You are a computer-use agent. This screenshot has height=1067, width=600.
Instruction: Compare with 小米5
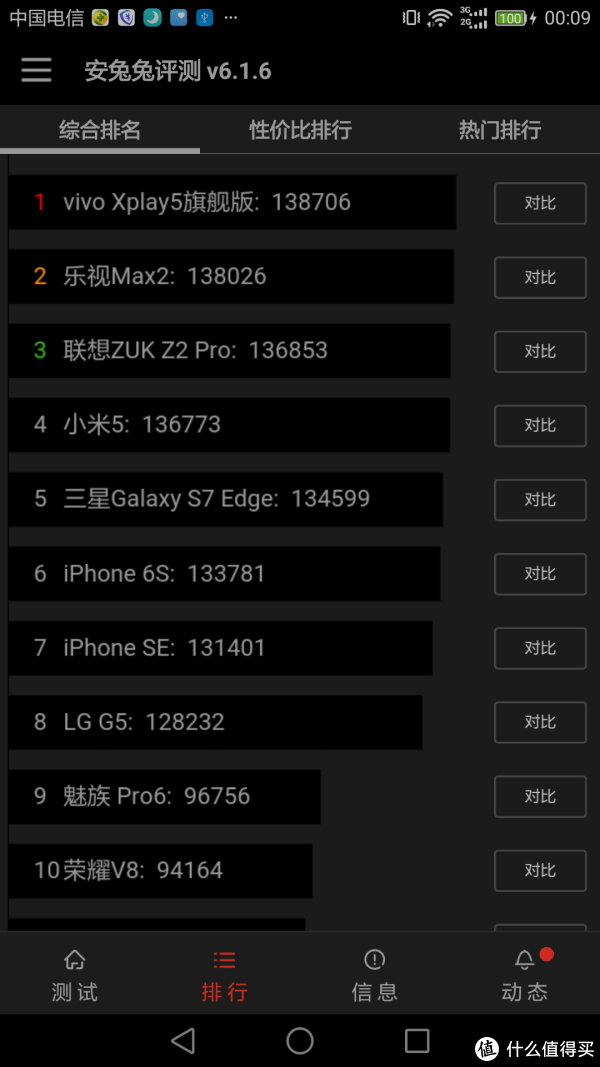pyautogui.click(x=540, y=425)
